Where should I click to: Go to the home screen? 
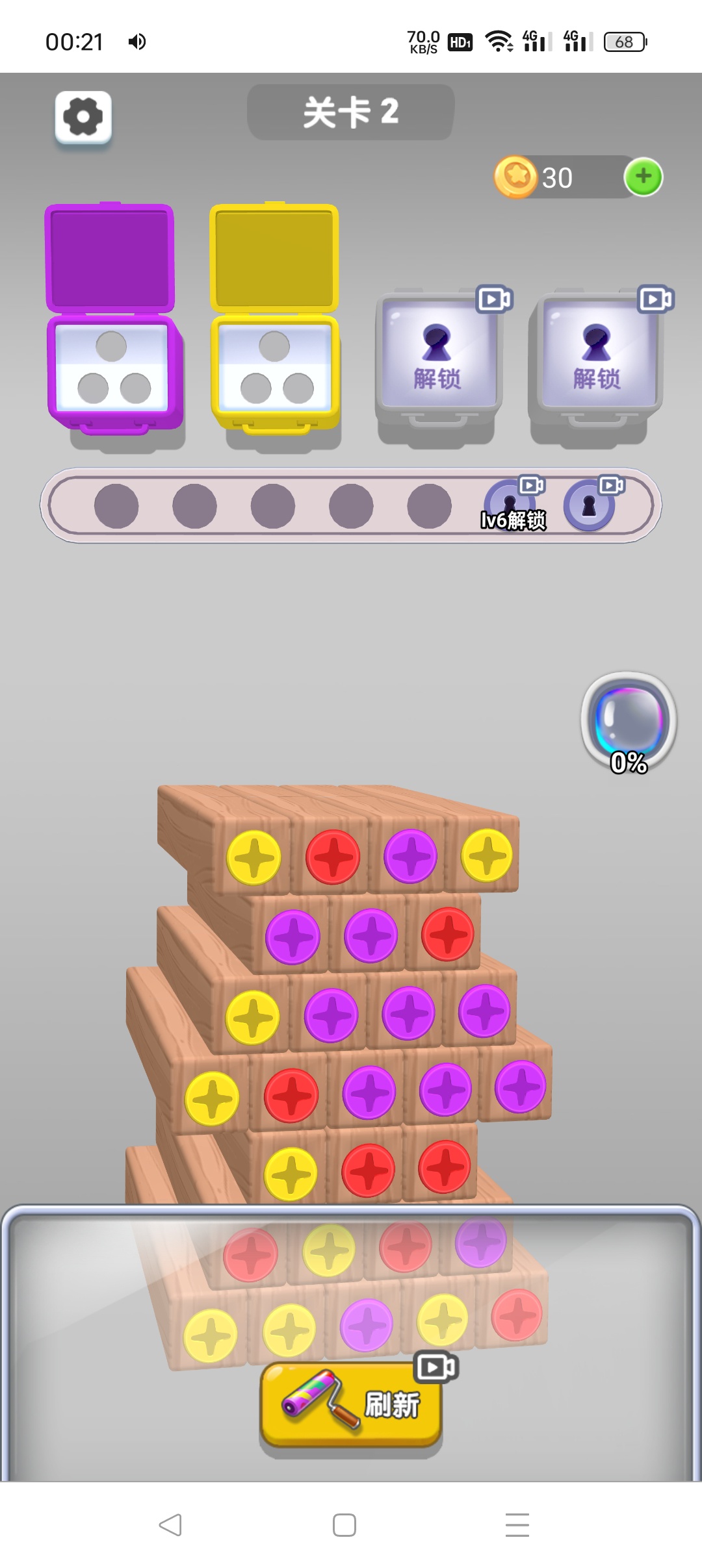[x=344, y=1524]
